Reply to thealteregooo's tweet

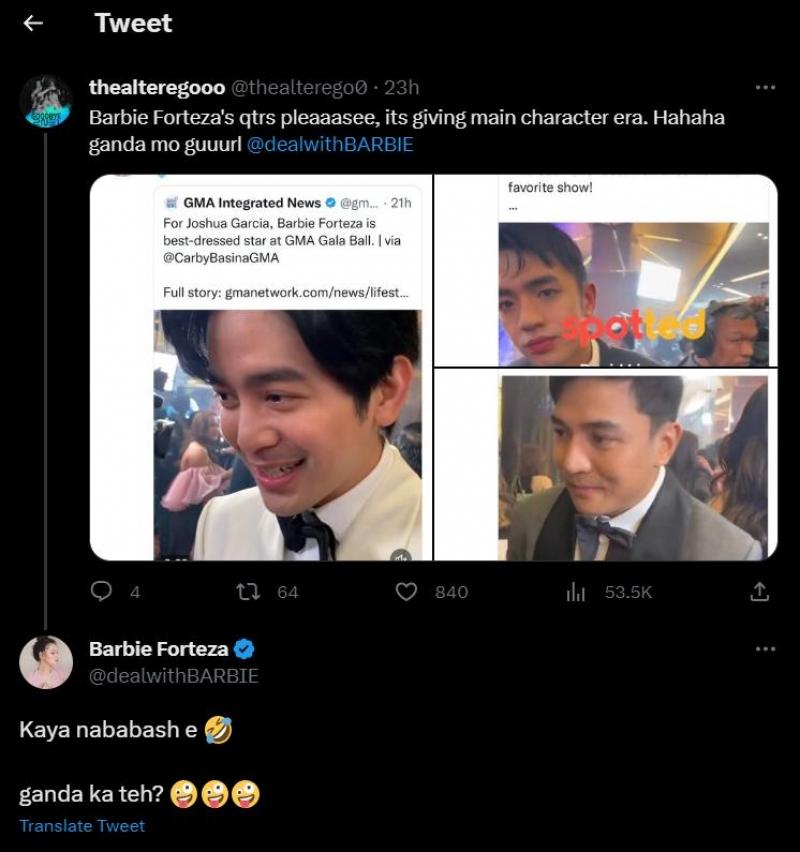[102, 592]
